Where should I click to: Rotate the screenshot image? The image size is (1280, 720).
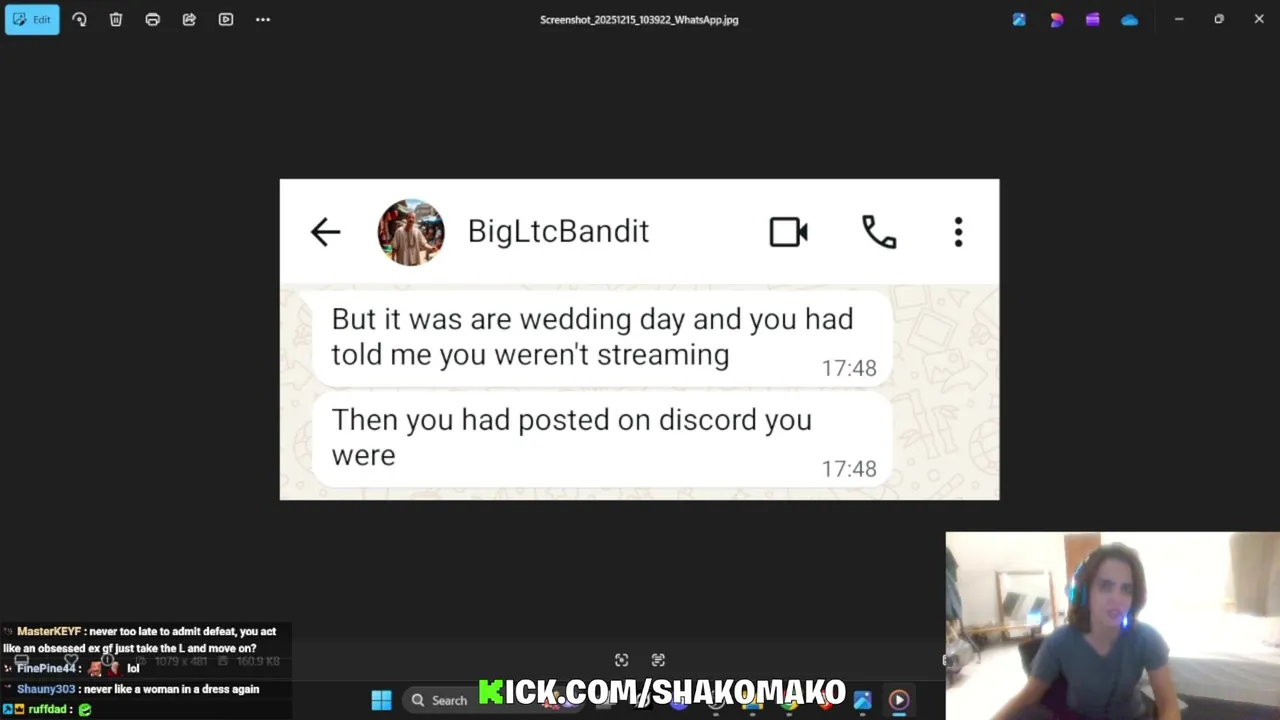pos(79,19)
